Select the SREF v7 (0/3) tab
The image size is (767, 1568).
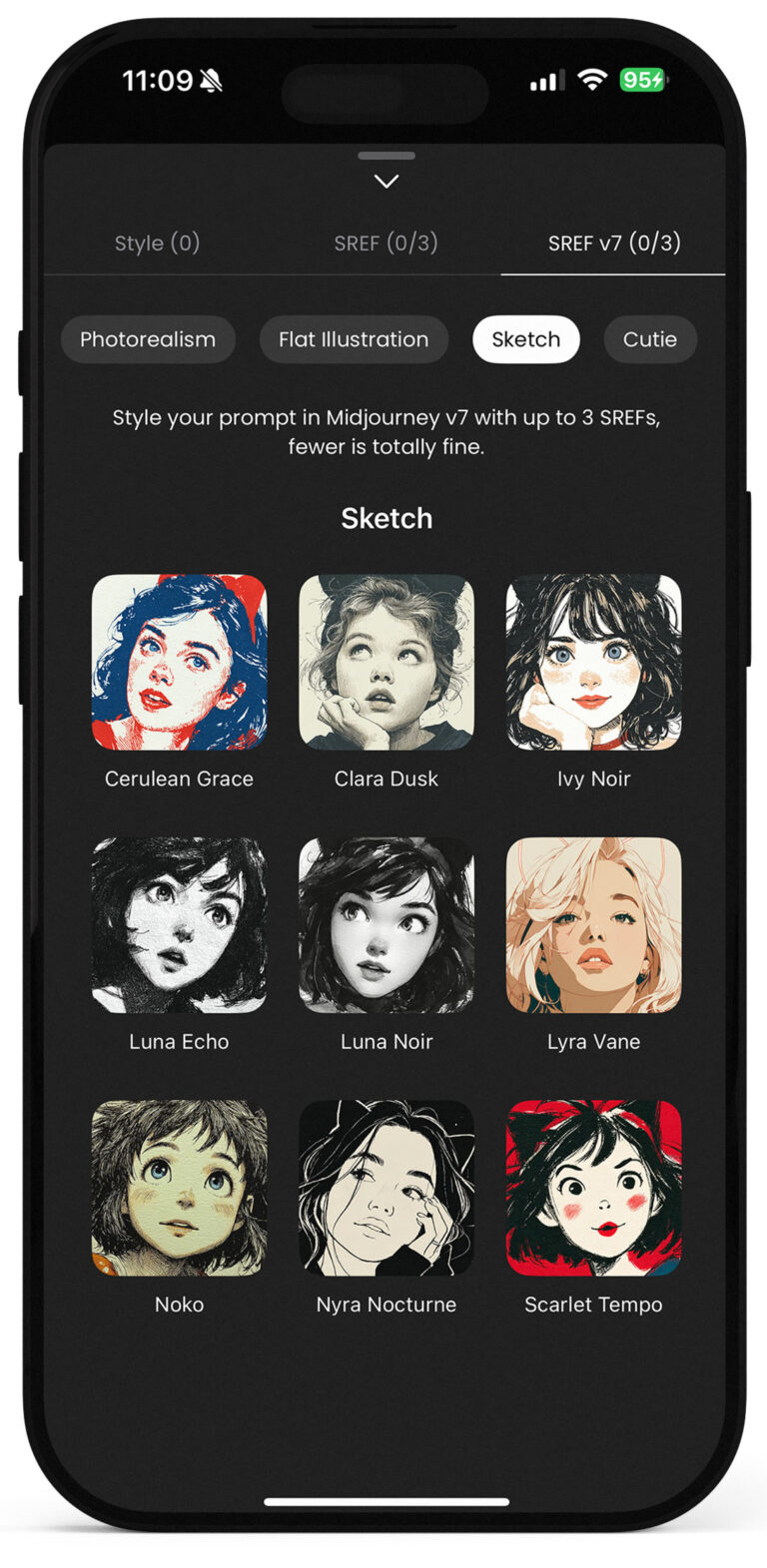613,243
